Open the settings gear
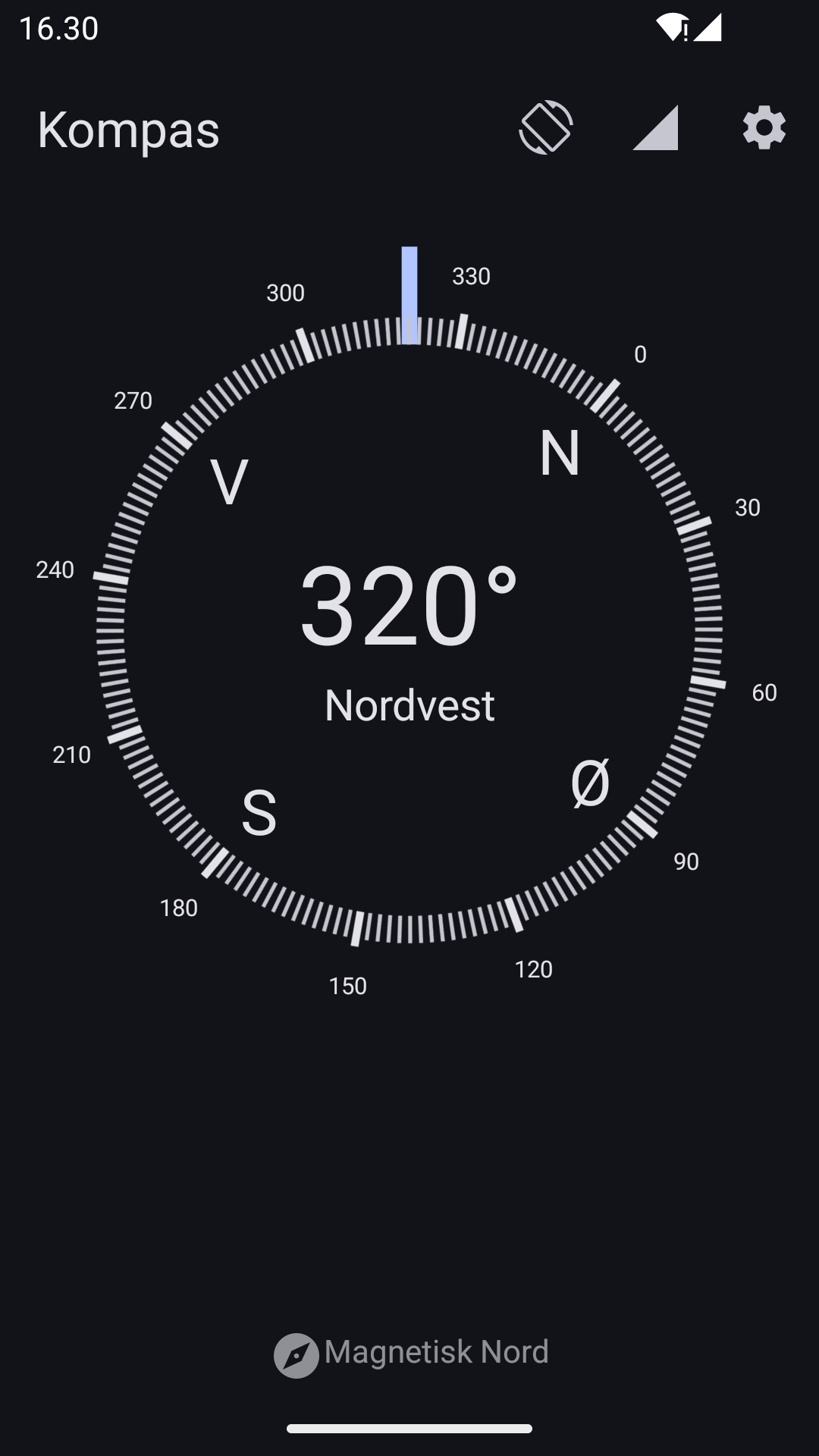819x1456 pixels. click(764, 127)
